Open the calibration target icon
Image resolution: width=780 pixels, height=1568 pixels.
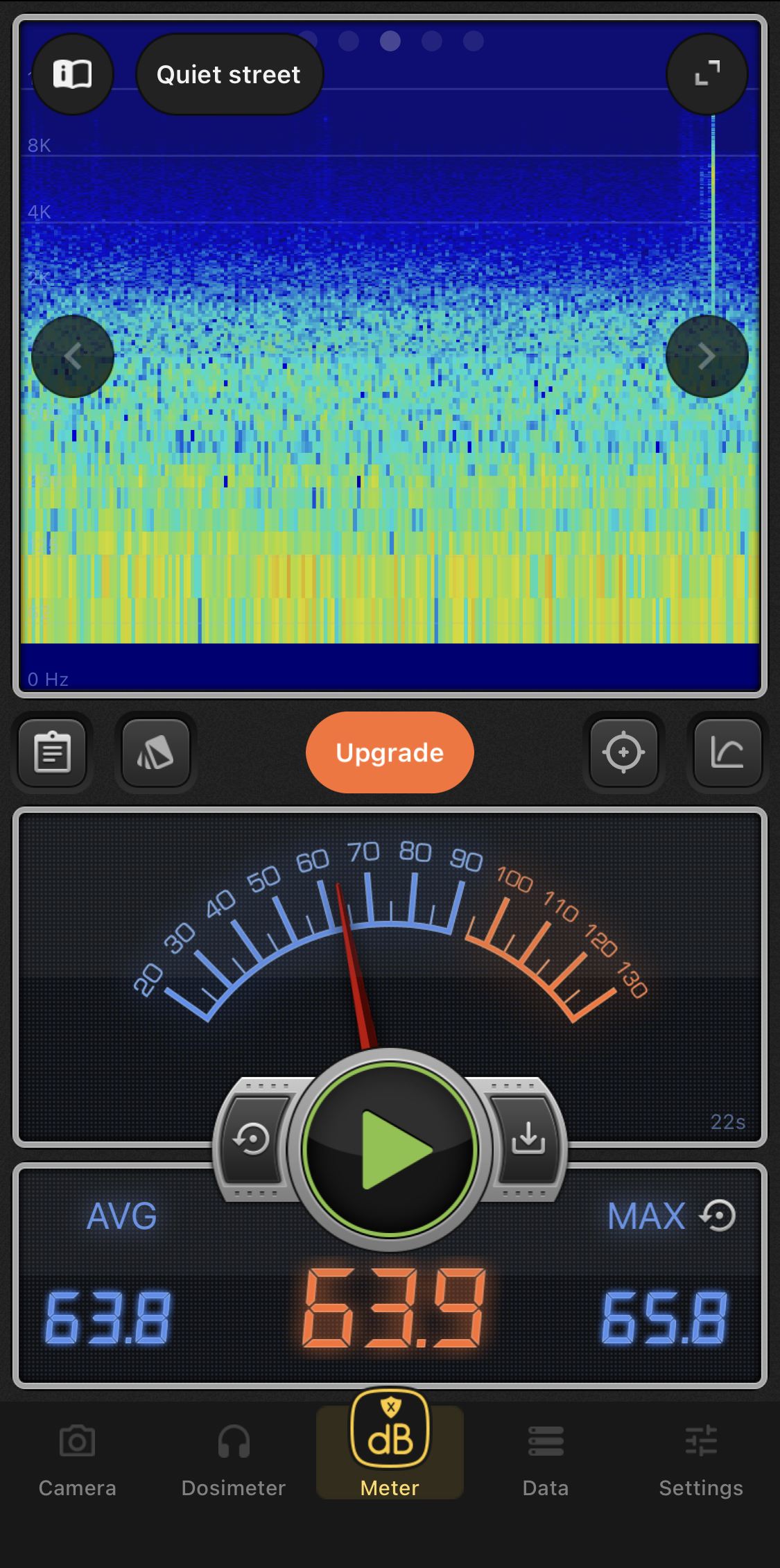[x=623, y=752]
